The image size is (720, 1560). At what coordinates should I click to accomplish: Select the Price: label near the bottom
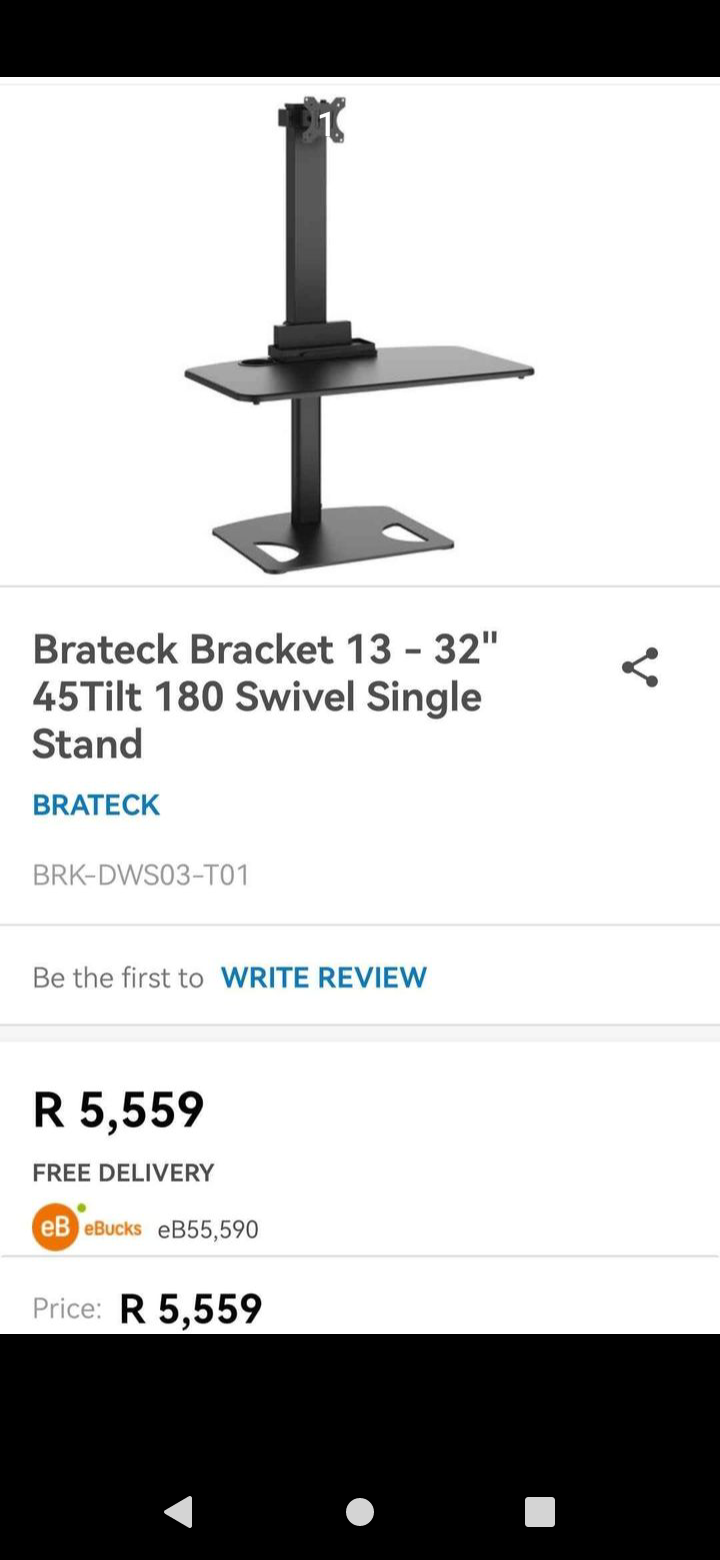click(x=66, y=1307)
